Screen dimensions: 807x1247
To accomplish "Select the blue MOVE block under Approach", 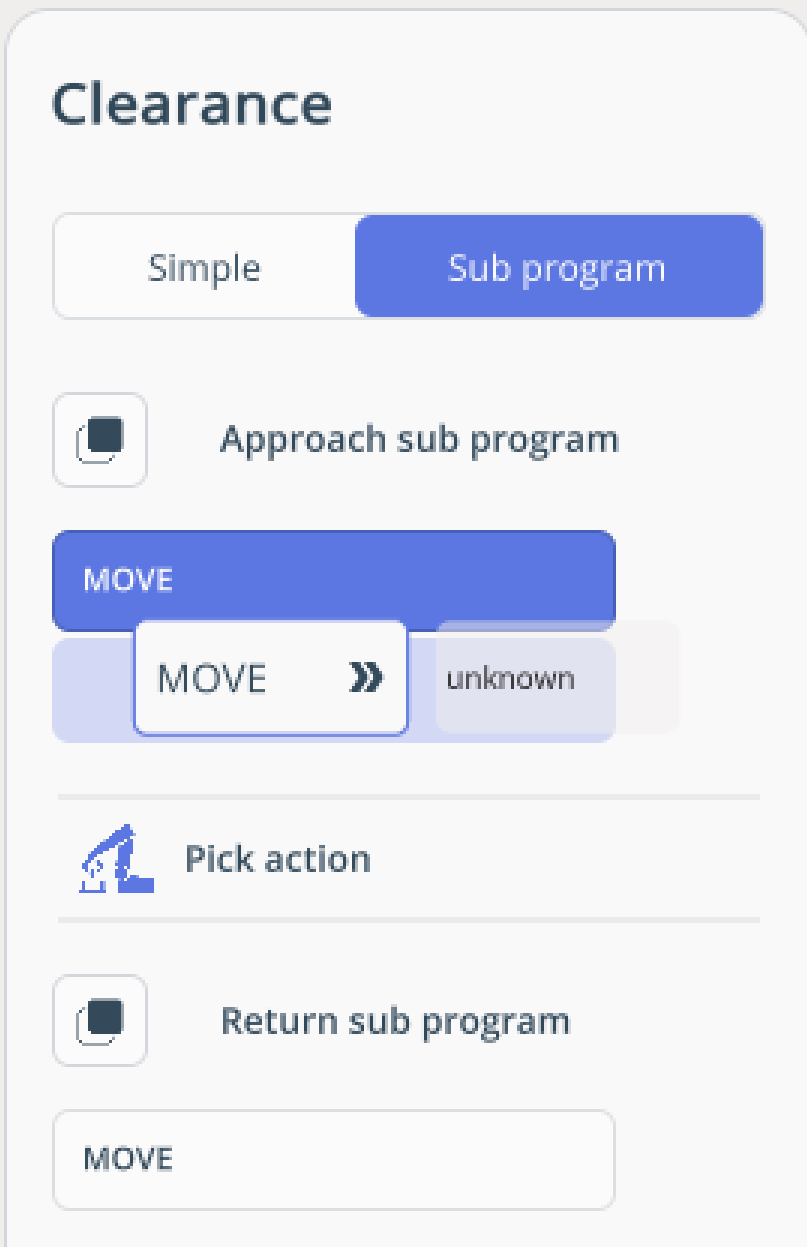I will pos(333,580).
